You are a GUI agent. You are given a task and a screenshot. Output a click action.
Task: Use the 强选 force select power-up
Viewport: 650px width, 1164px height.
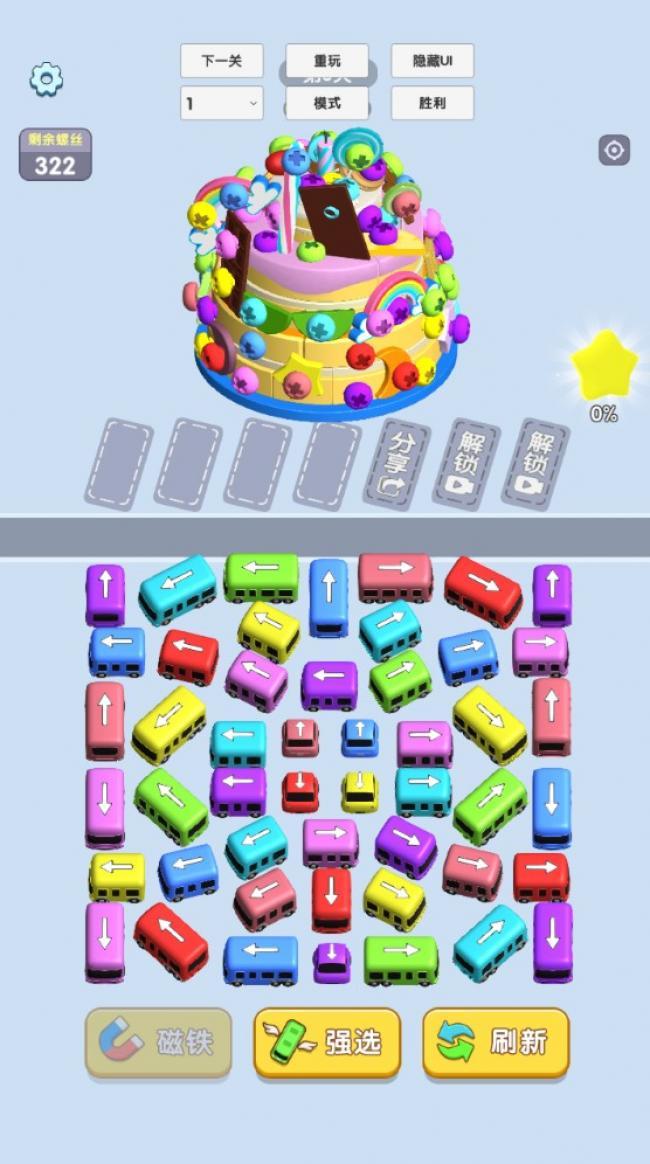[327, 1042]
